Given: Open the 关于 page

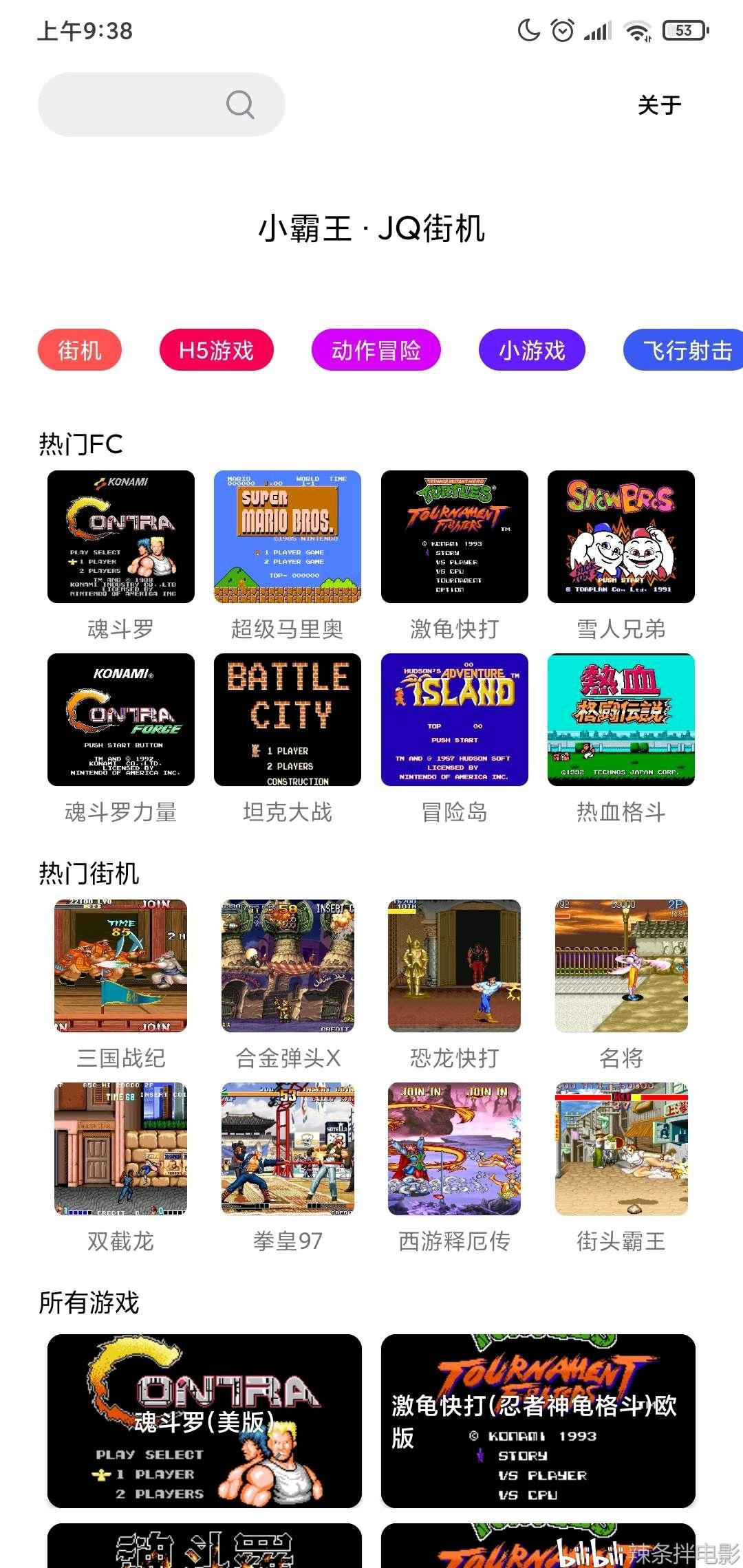Looking at the screenshot, I should [x=659, y=105].
